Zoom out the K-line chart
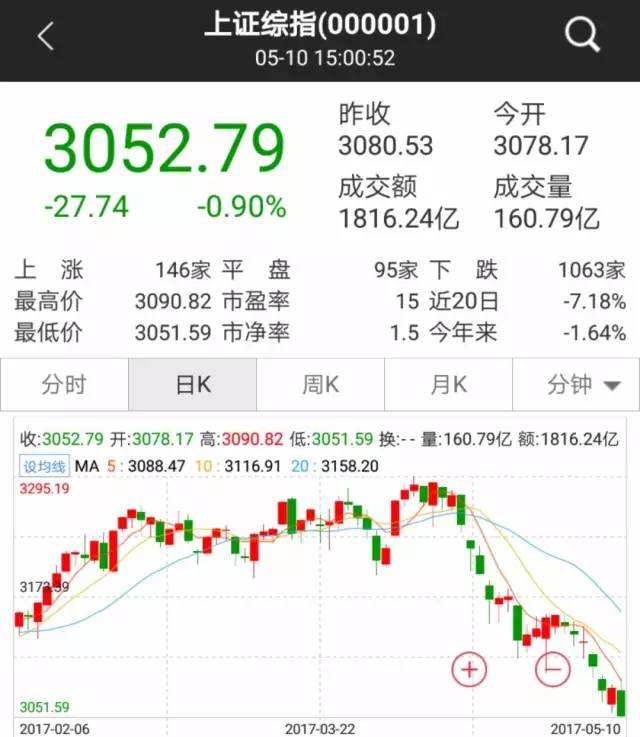This screenshot has width=640, height=737. [x=551, y=667]
